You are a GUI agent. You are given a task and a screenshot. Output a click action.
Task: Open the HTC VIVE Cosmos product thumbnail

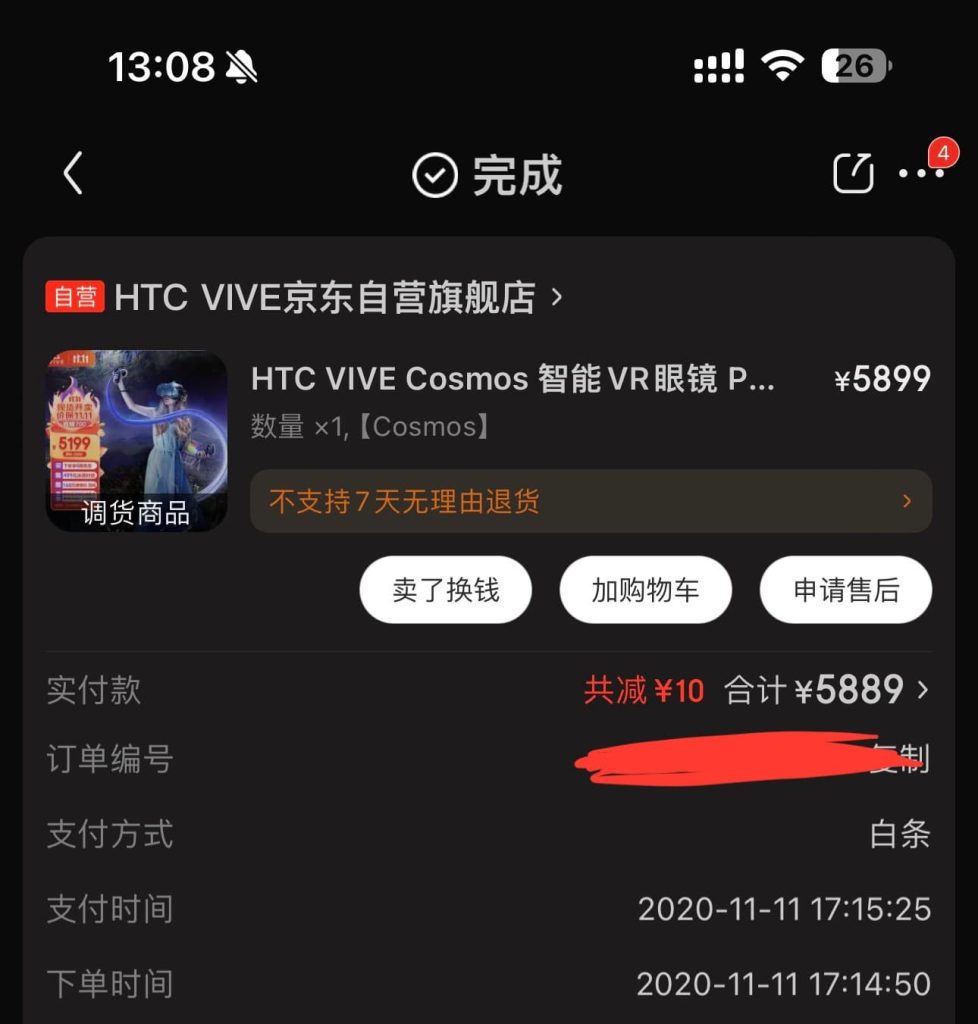[x=136, y=440]
